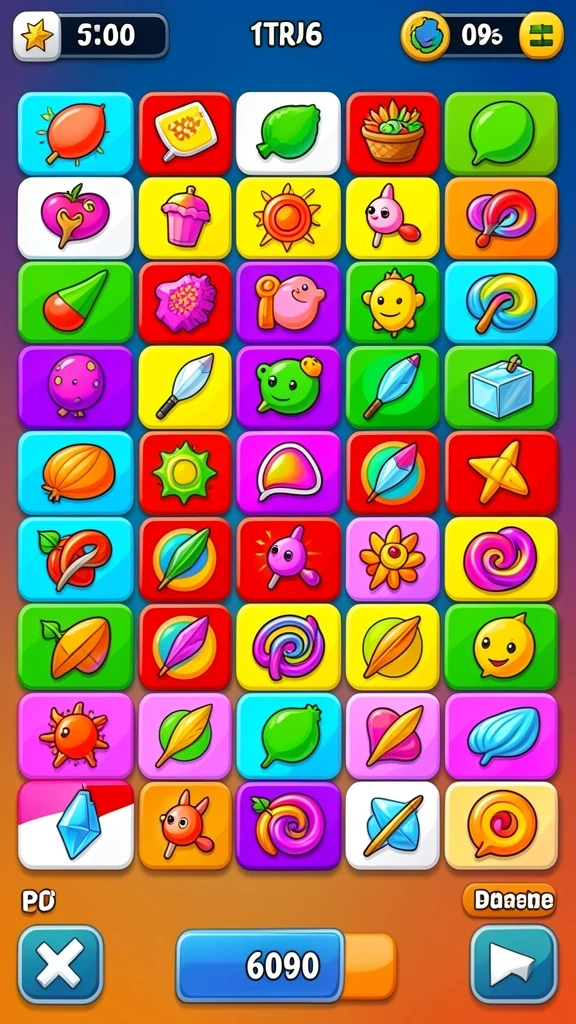Select the basket tile

point(392,133)
